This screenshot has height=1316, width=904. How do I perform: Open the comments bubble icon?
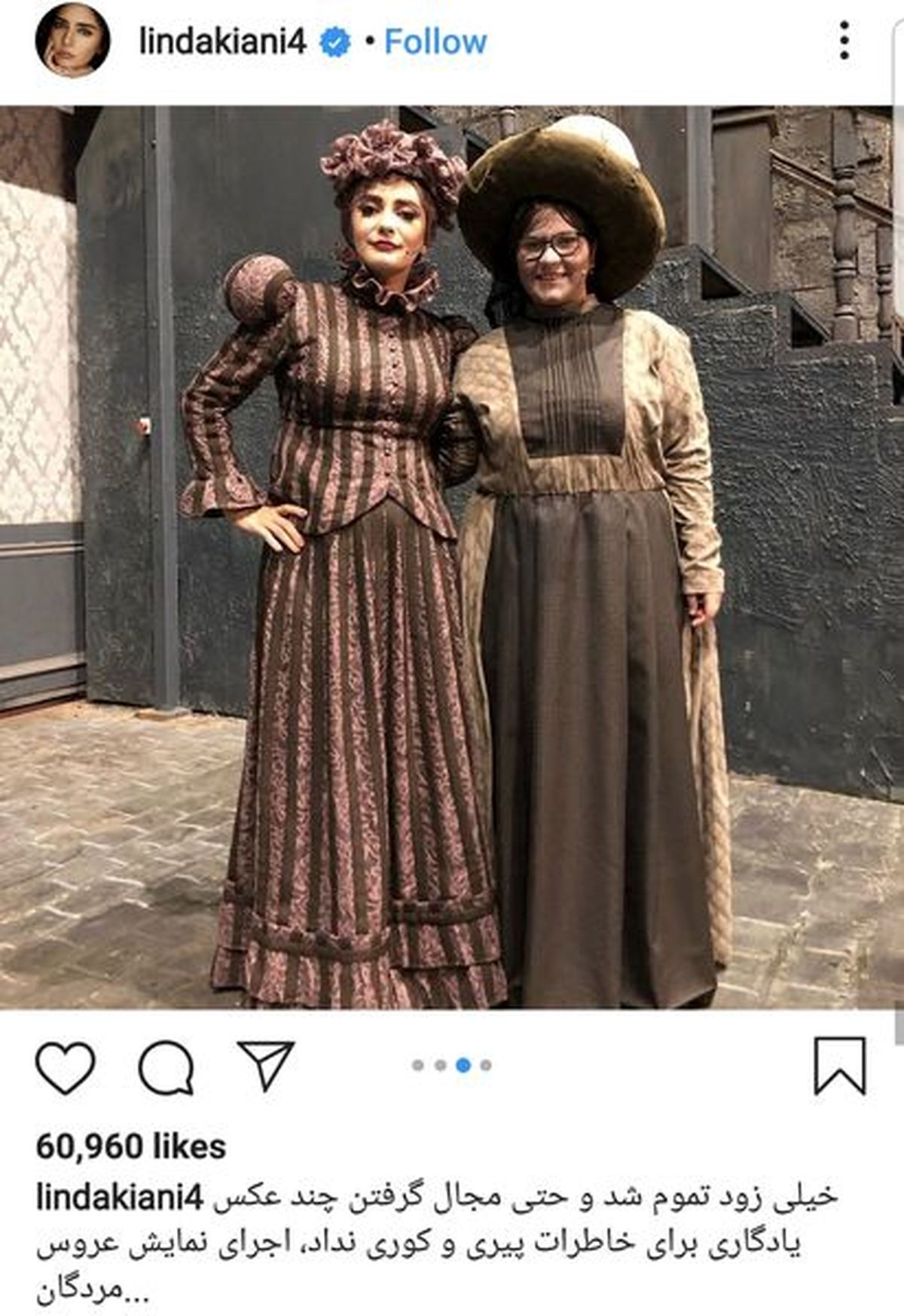(166, 1067)
